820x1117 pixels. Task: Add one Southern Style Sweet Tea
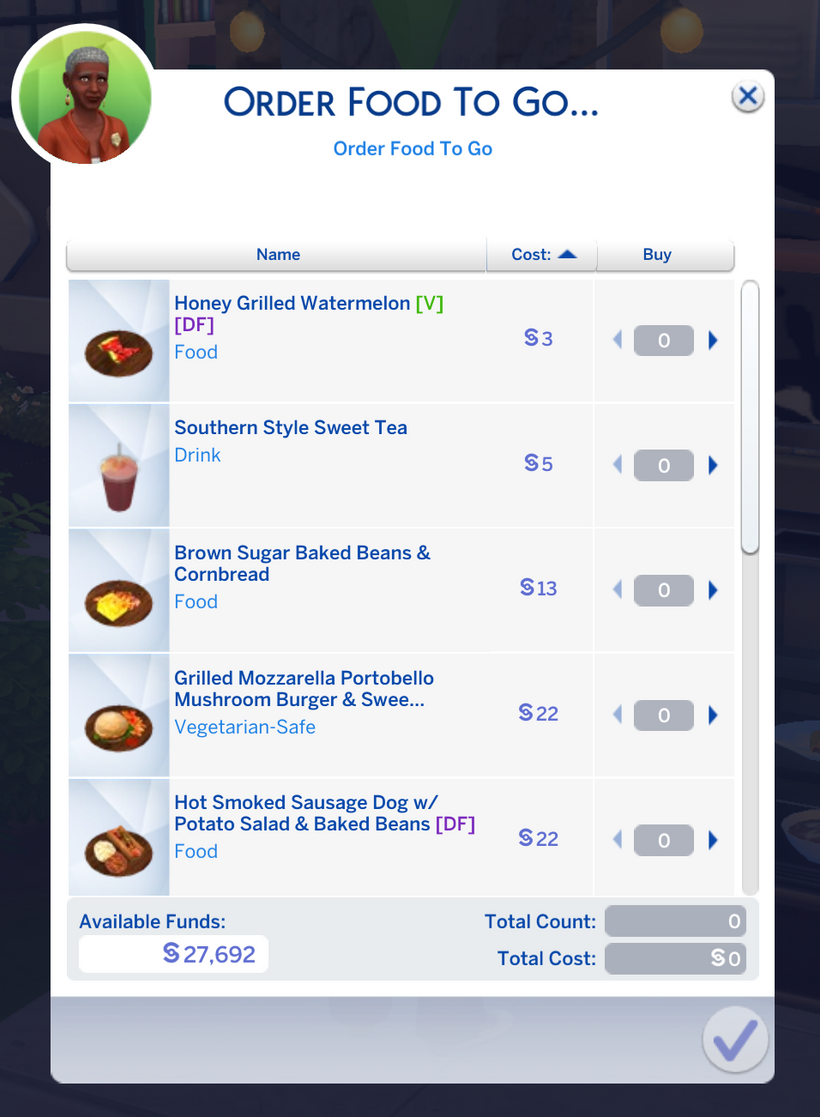(713, 465)
